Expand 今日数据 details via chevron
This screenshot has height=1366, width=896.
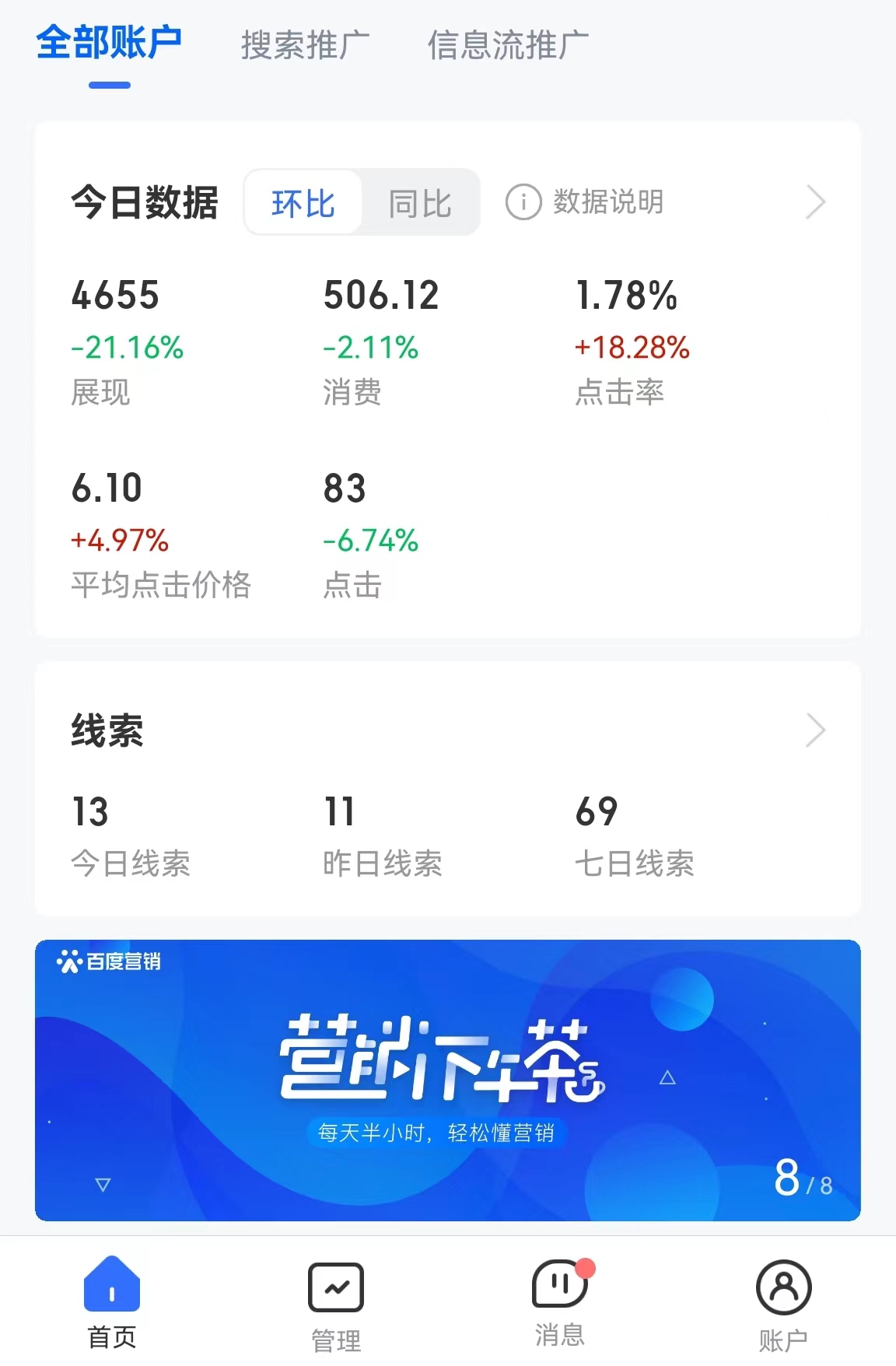(x=814, y=202)
